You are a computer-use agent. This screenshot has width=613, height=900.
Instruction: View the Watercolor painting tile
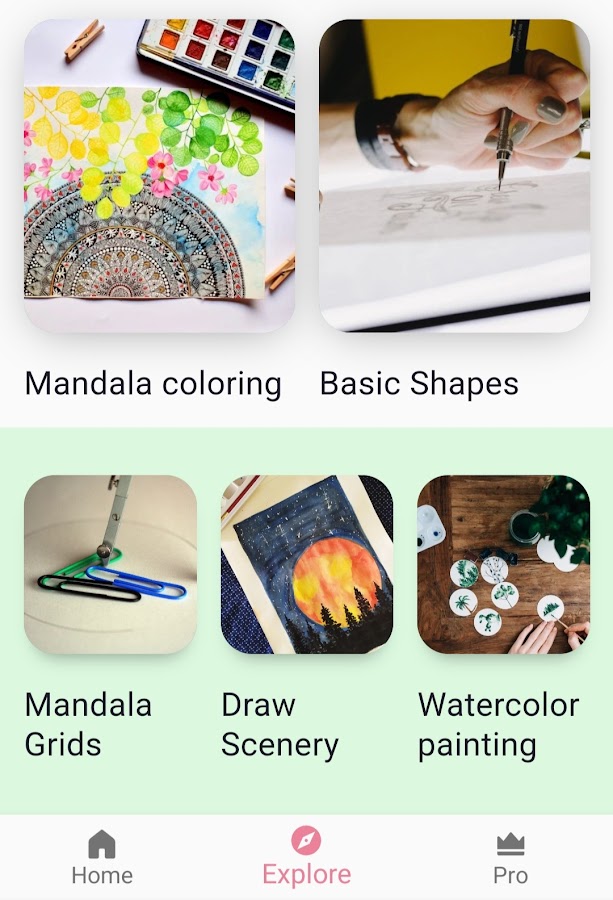click(503, 565)
